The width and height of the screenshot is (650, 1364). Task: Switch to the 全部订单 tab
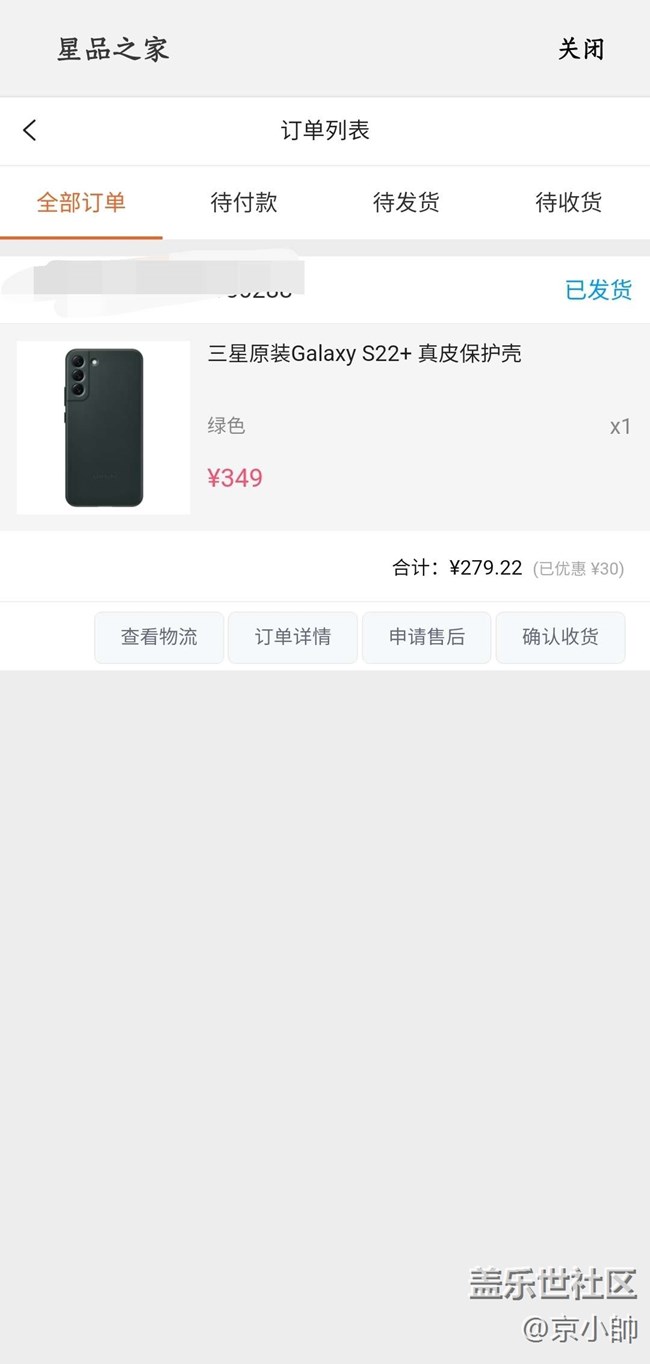[x=81, y=203]
